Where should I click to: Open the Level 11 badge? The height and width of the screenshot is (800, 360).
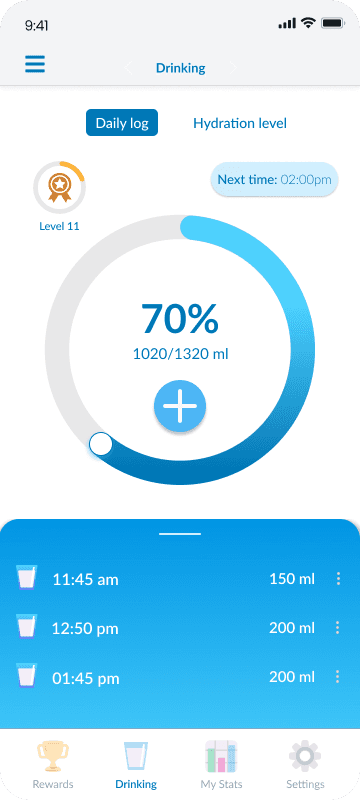coord(59,188)
